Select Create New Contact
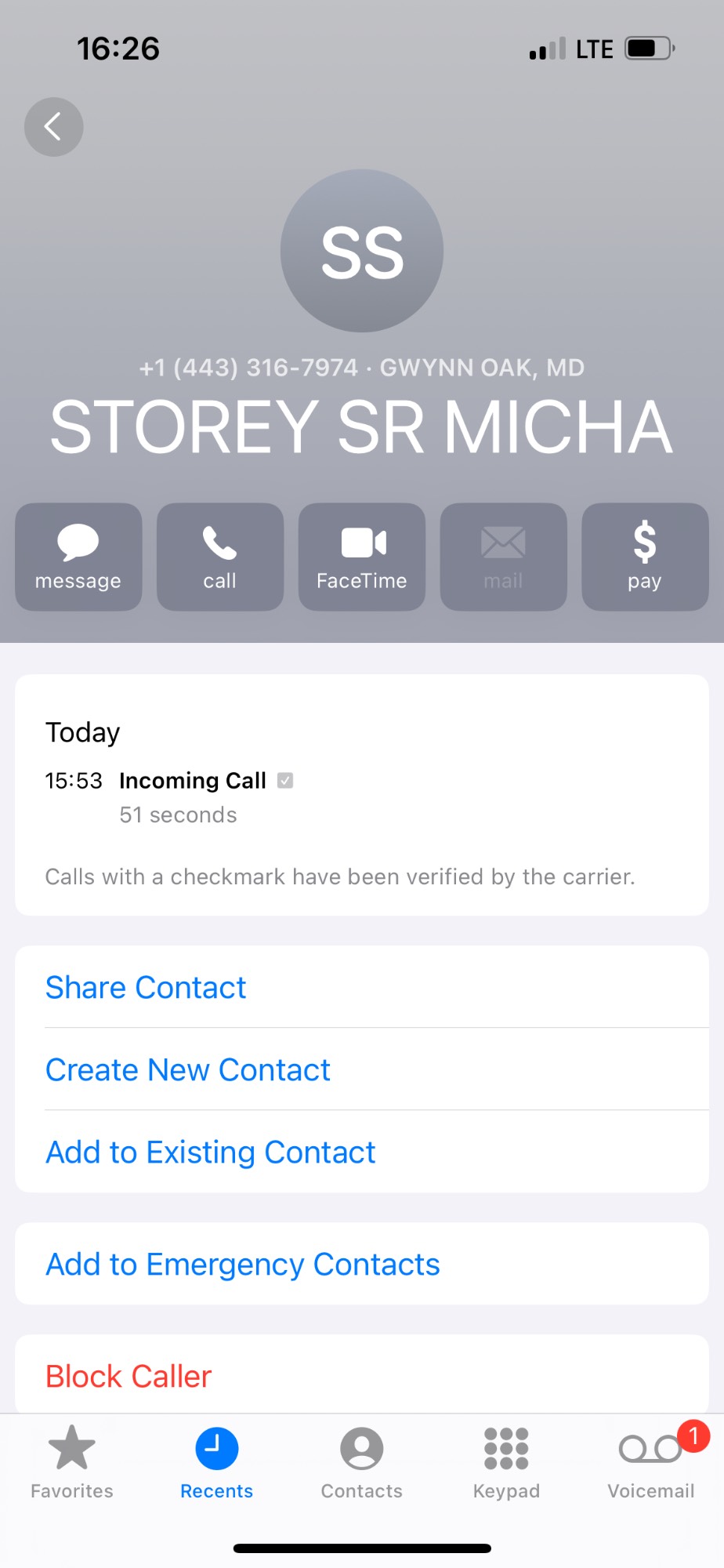This screenshot has height=1568, width=724. pyautogui.click(x=188, y=1069)
